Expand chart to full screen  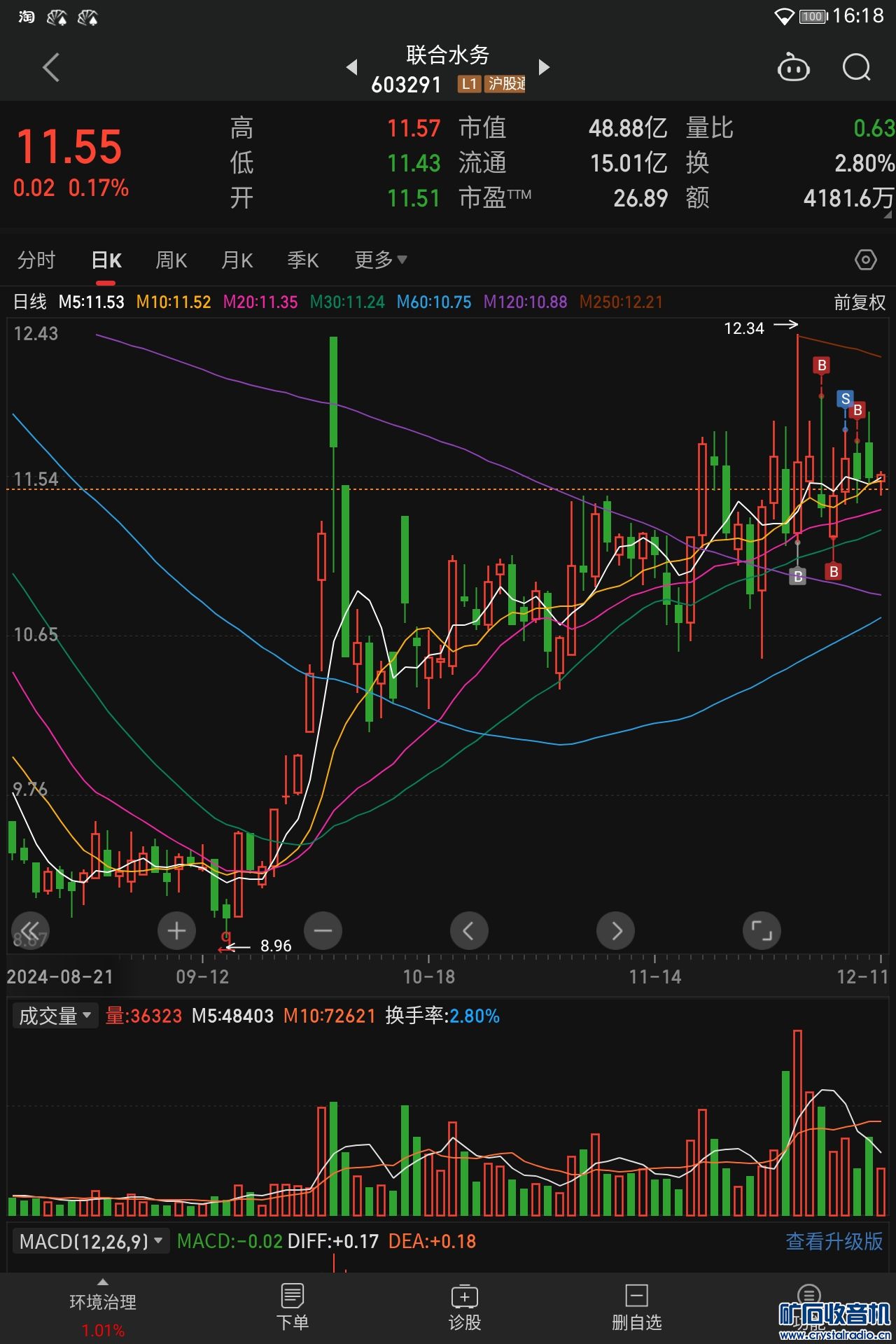point(762,930)
